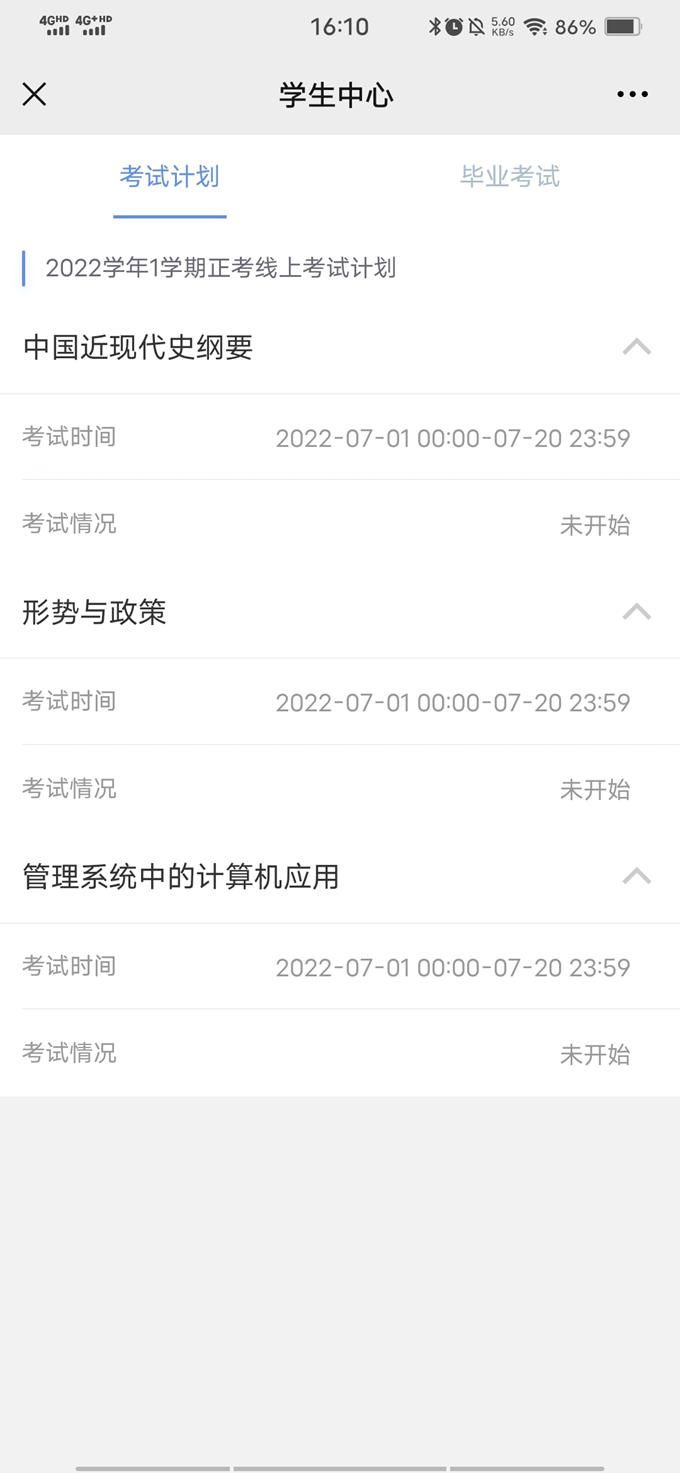Close the 学生中心 page
This screenshot has height=1473, width=680.
click(34, 94)
